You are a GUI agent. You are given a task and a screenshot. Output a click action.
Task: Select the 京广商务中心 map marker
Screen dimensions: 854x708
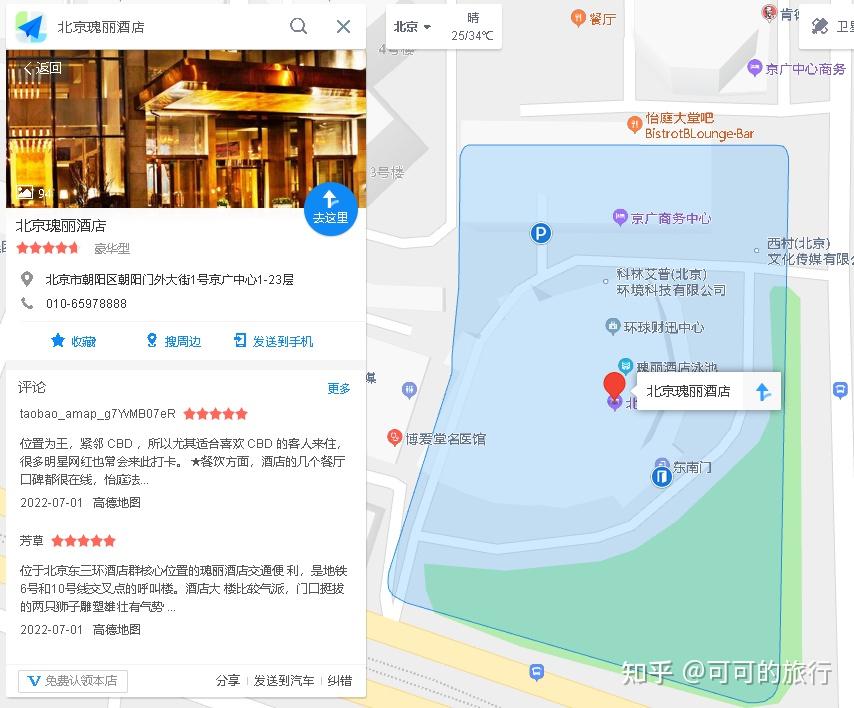(621, 218)
